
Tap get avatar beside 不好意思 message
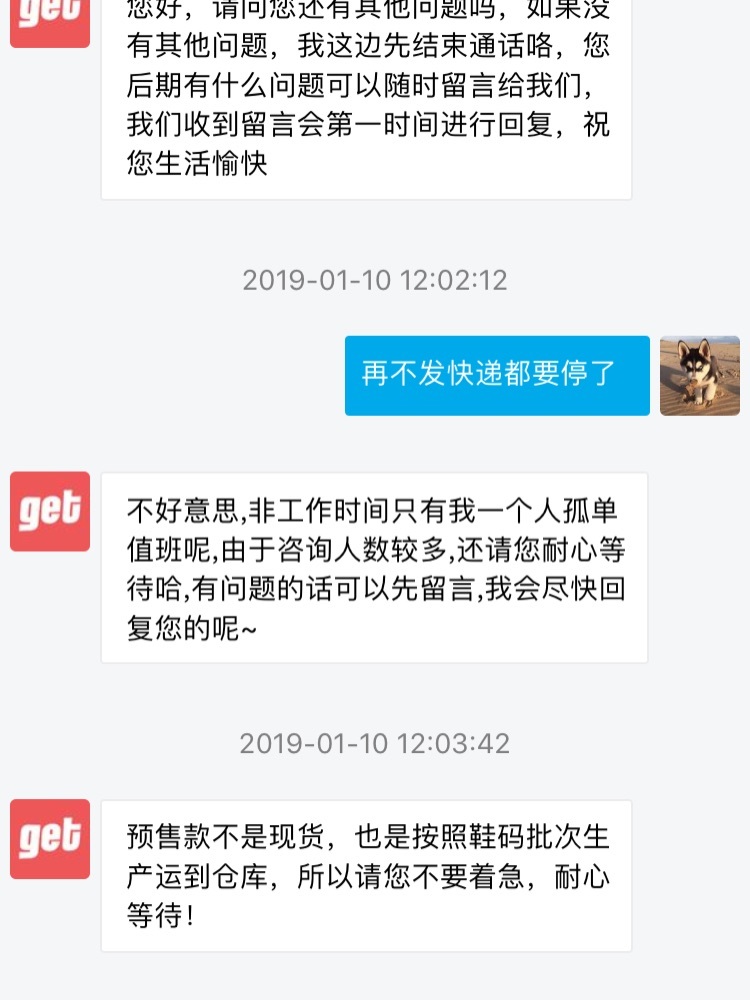[50, 511]
